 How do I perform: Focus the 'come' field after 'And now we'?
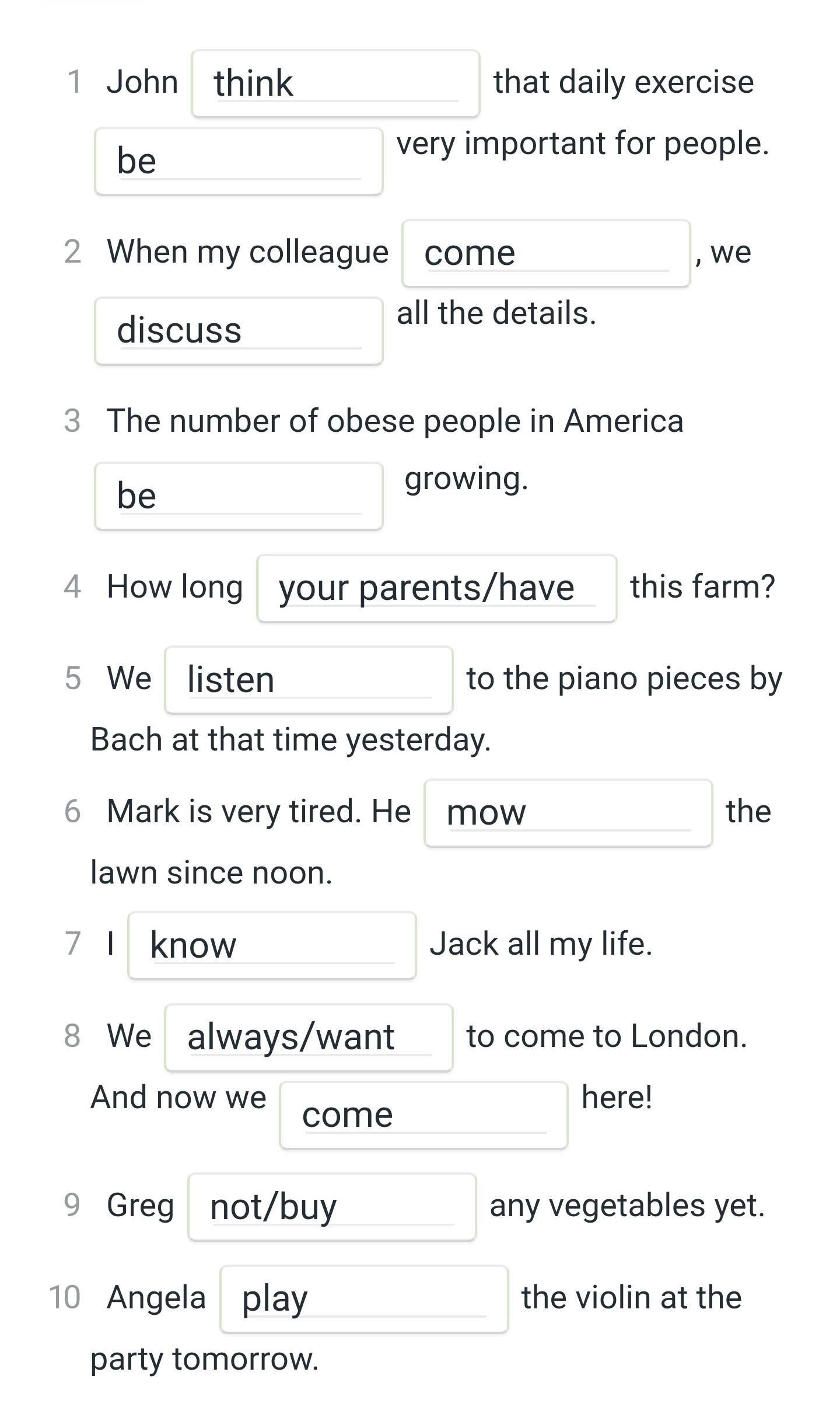tap(423, 1115)
